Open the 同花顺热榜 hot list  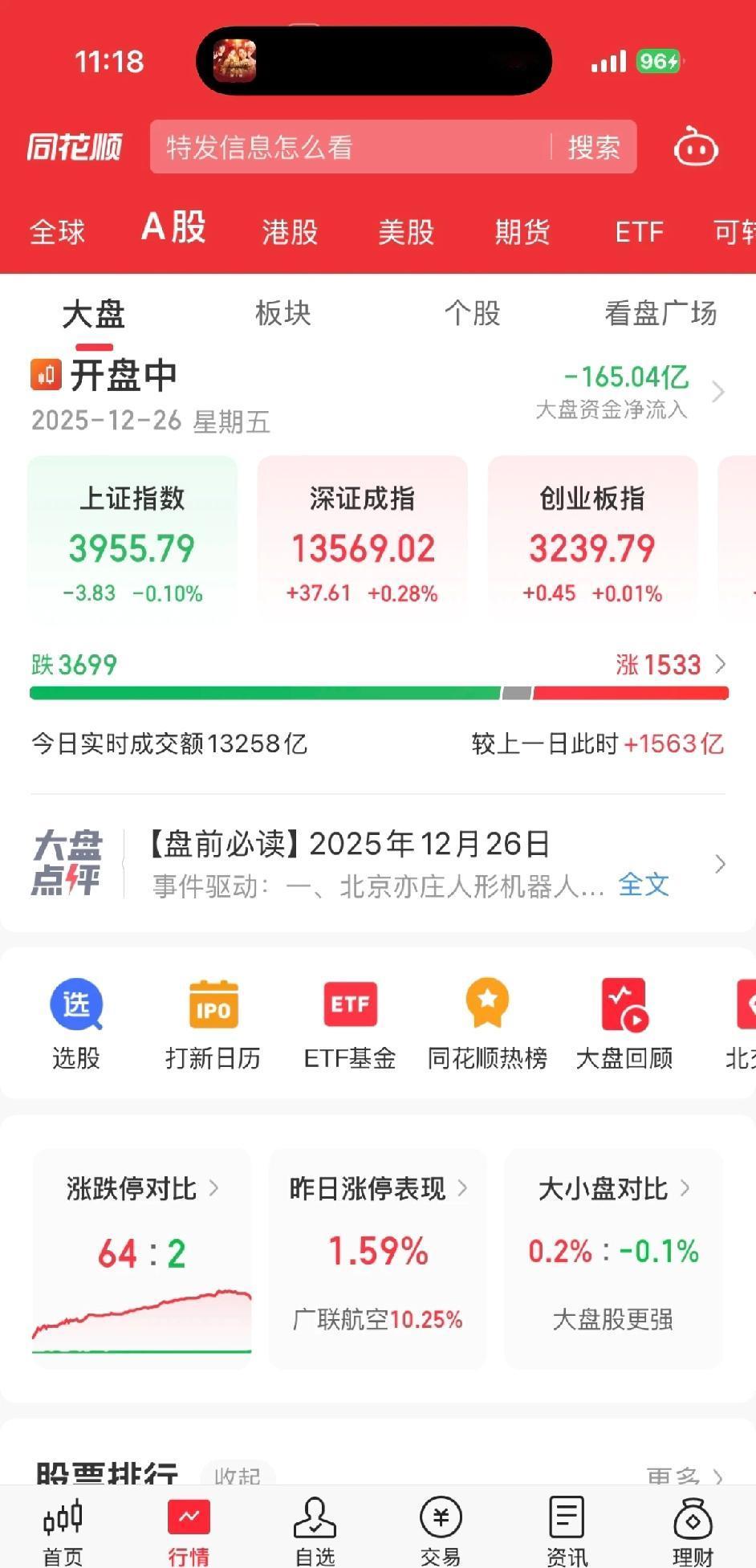pyautogui.click(x=486, y=1021)
